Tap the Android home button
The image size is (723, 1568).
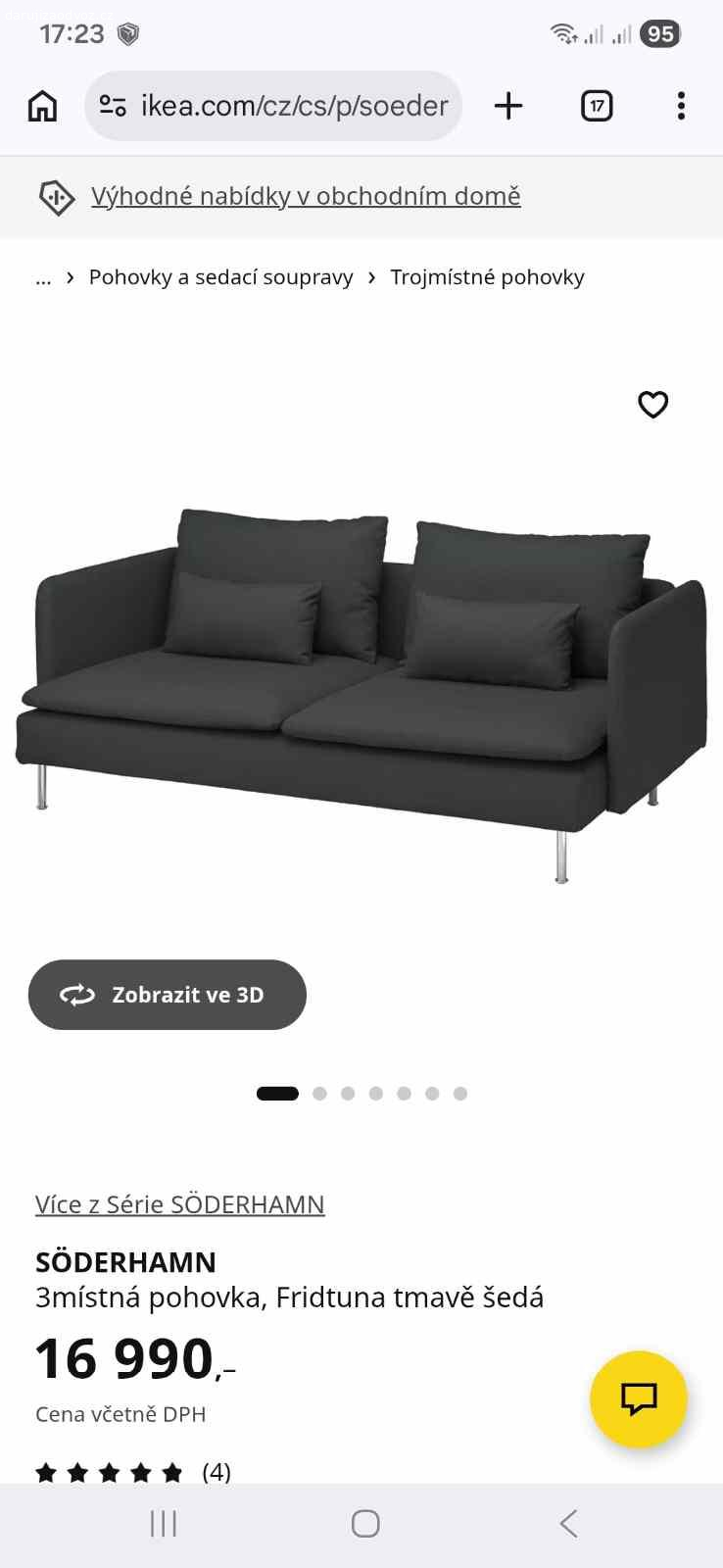pyautogui.click(x=363, y=1523)
